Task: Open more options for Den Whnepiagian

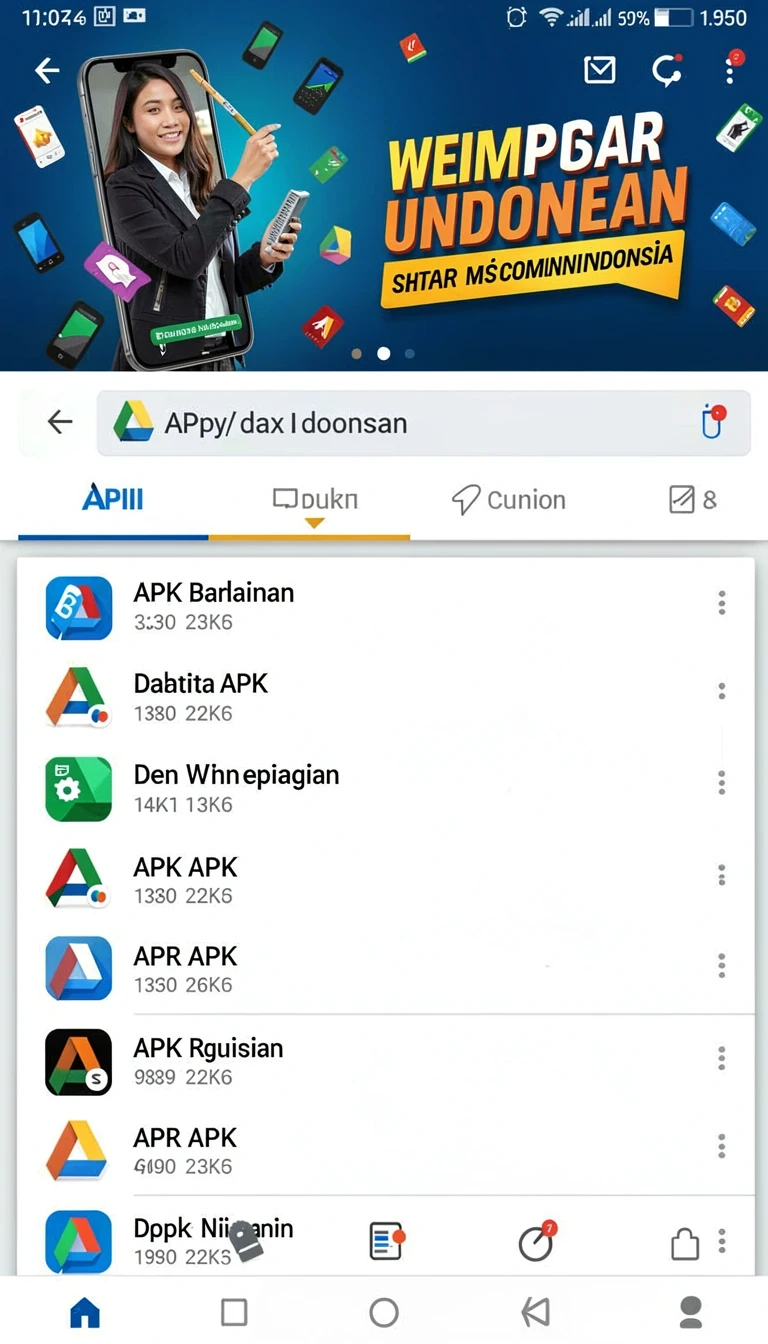Action: pyautogui.click(x=722, y=783)
